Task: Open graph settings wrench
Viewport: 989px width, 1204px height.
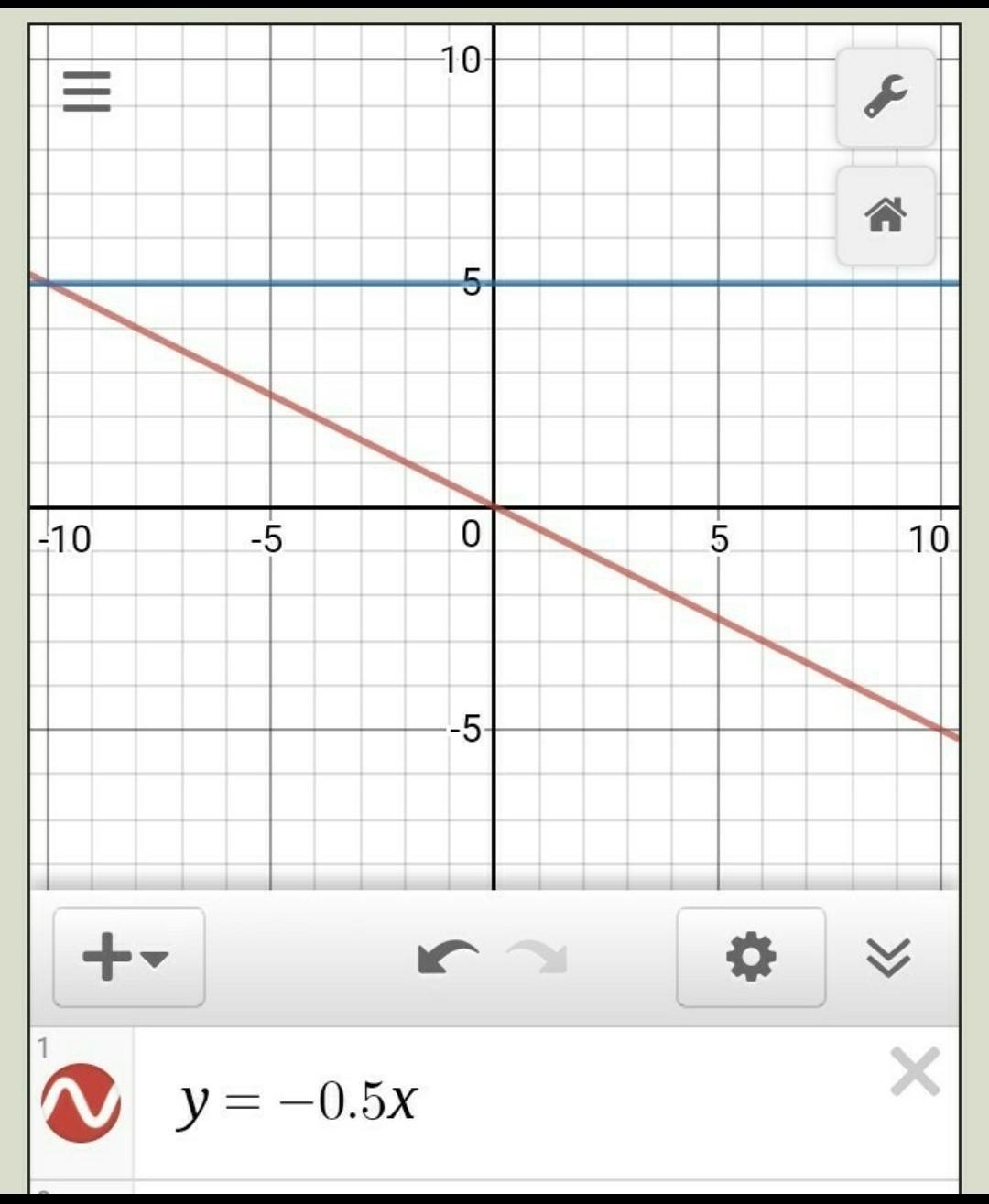Action: pyautogui.click(x=886, y=97)
